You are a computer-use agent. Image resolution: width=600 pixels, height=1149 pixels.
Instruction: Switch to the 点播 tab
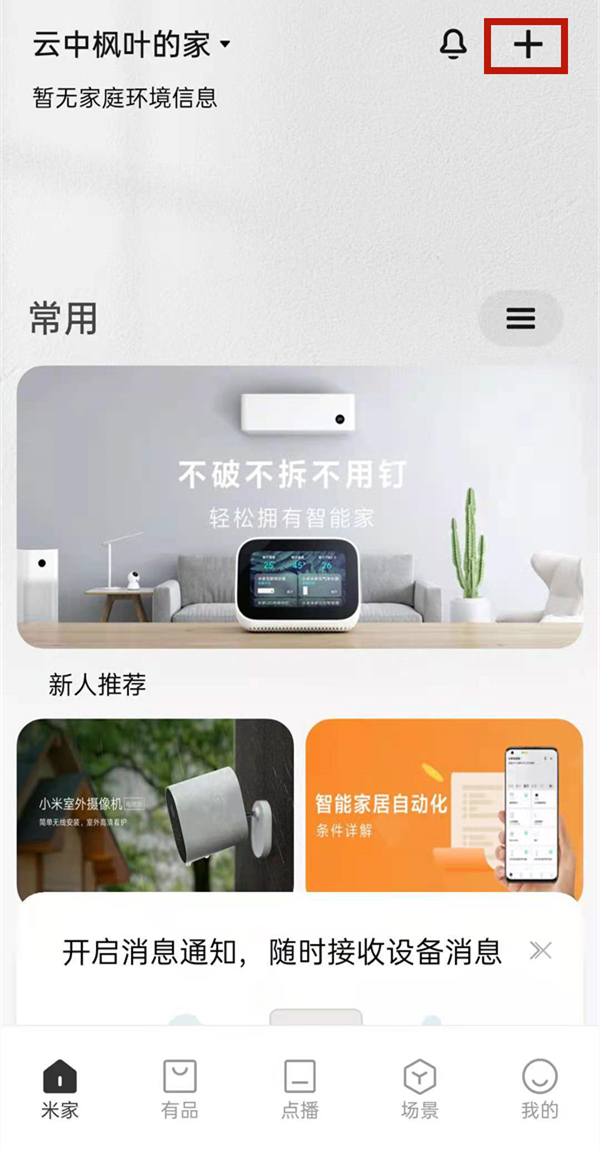(300, 1089)
